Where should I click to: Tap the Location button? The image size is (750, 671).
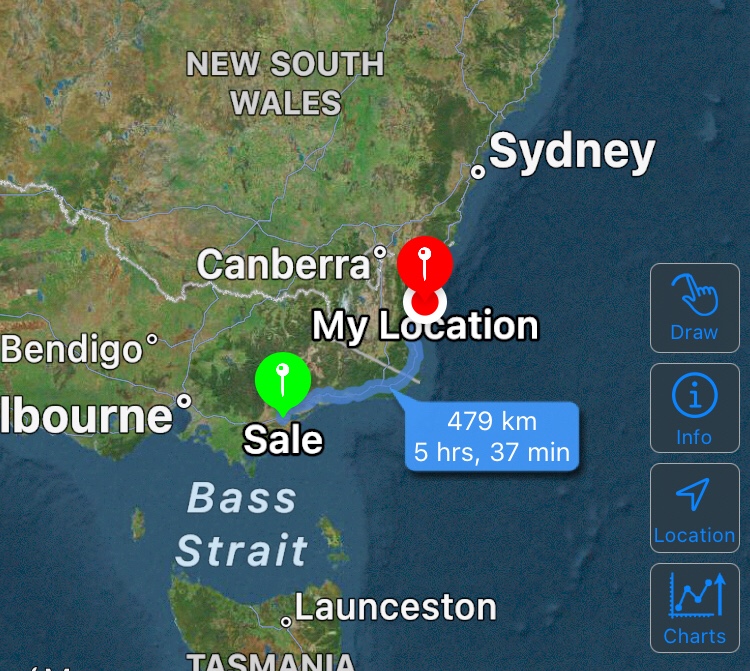click(695, 508)
